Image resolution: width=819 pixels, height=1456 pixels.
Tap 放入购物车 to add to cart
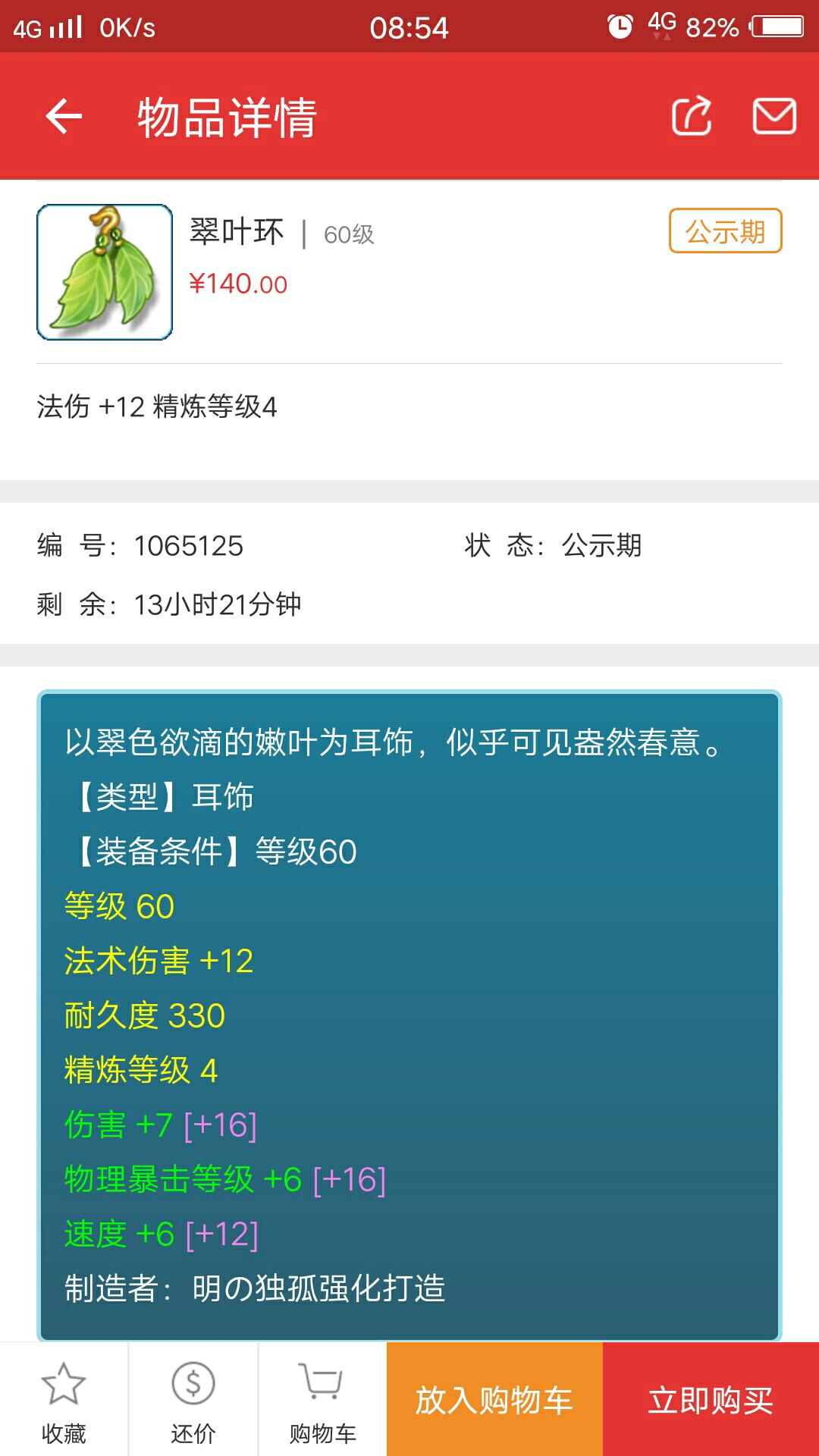[x=494, y=1400]
